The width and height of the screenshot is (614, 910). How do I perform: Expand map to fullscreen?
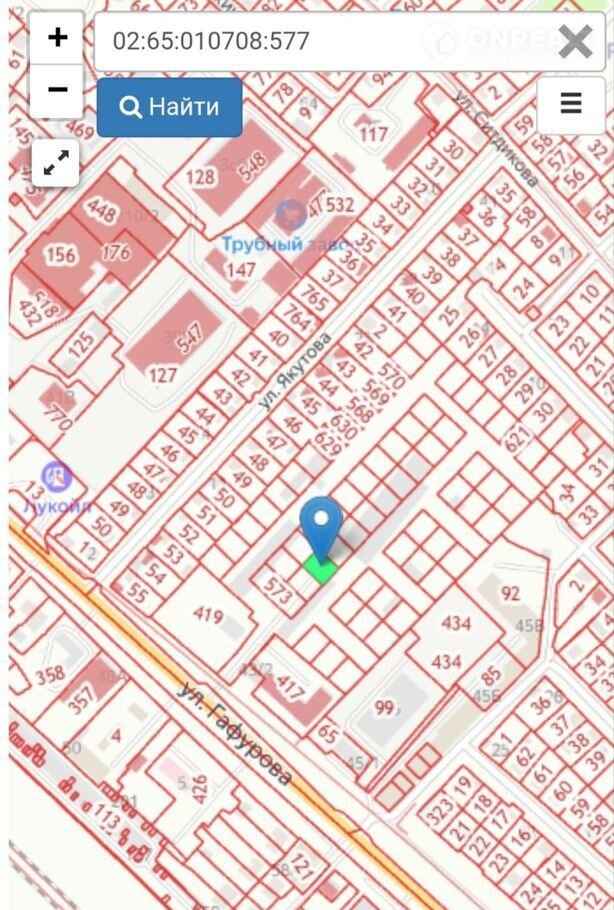tap(56, 163)
